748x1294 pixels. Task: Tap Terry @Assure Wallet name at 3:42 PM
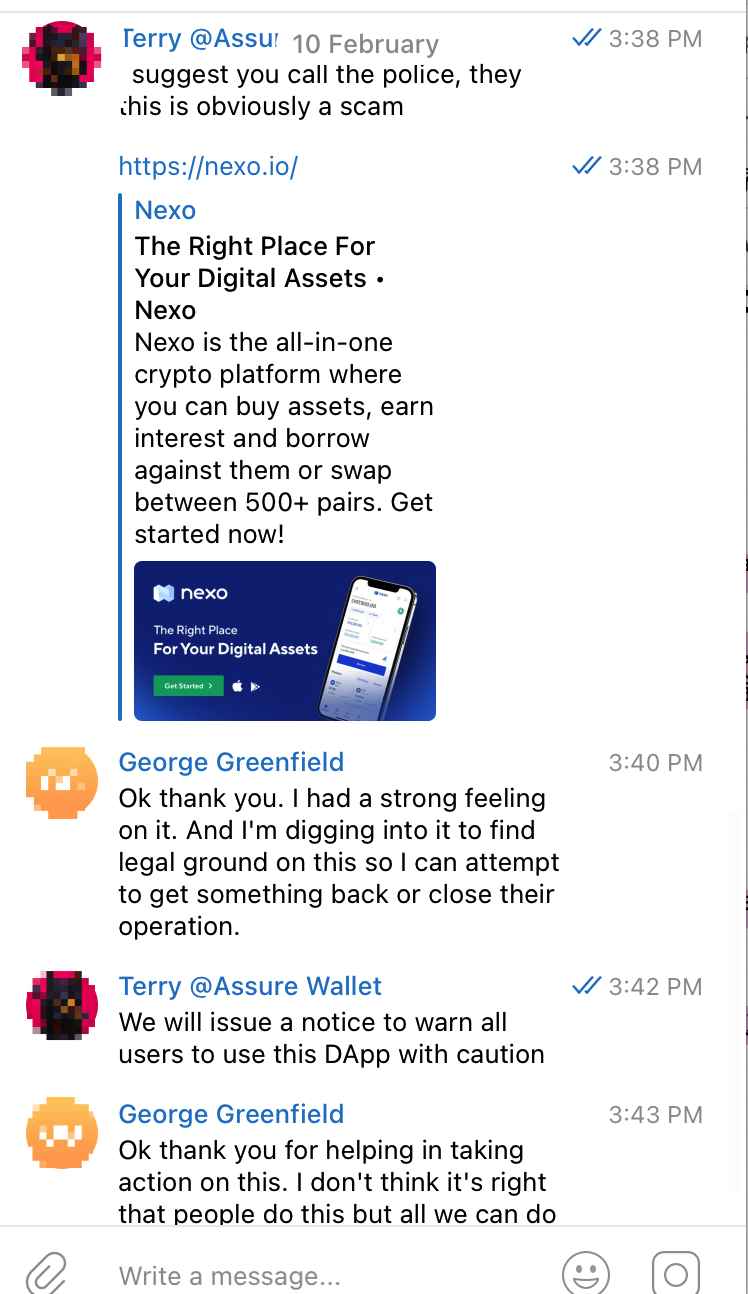[250, 986]
